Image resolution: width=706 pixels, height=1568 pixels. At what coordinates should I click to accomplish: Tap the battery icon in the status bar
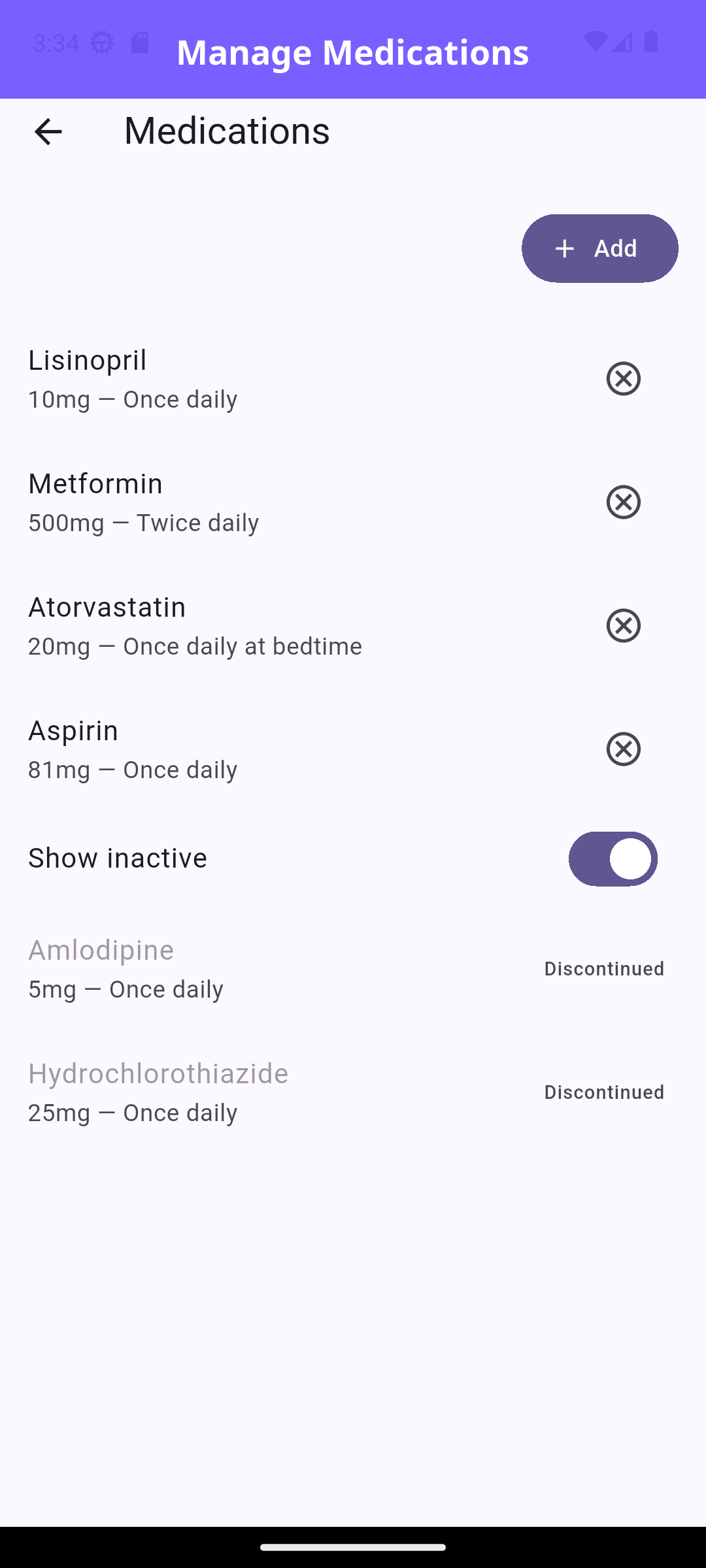[650, 41]
